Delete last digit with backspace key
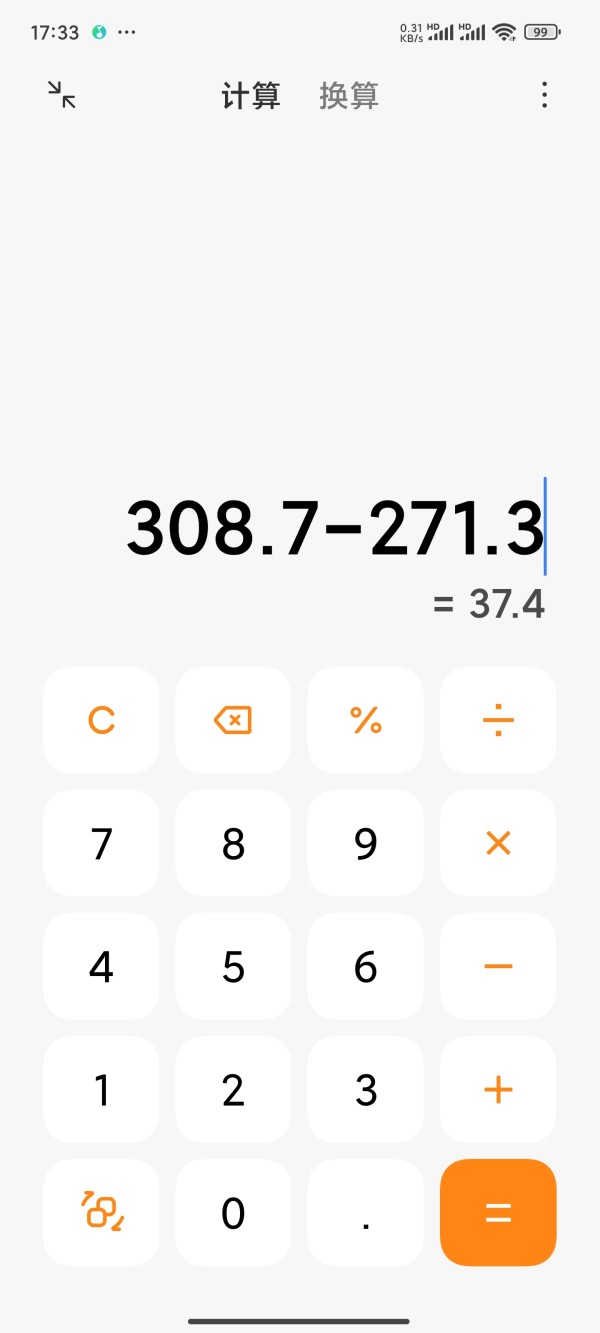The width and height of the screenshot is (600, 1333). click(x=233, y=720)
